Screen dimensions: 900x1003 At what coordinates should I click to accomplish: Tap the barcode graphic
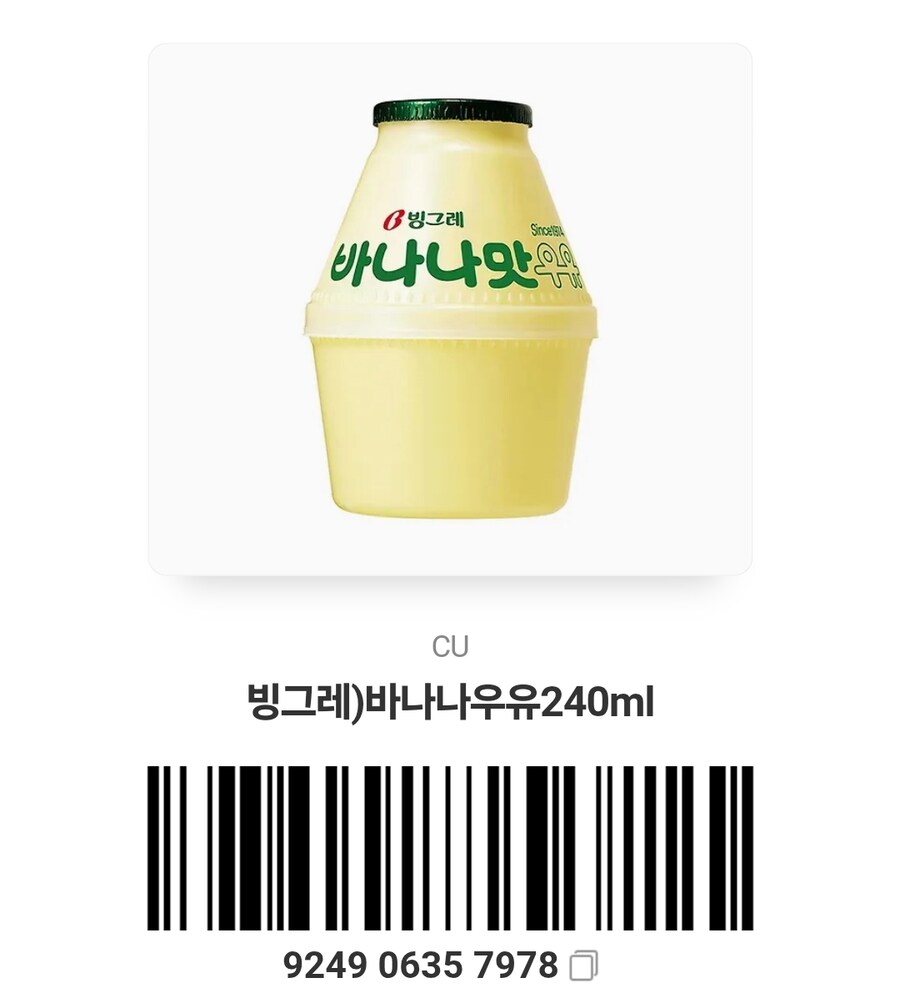point(450,848)
